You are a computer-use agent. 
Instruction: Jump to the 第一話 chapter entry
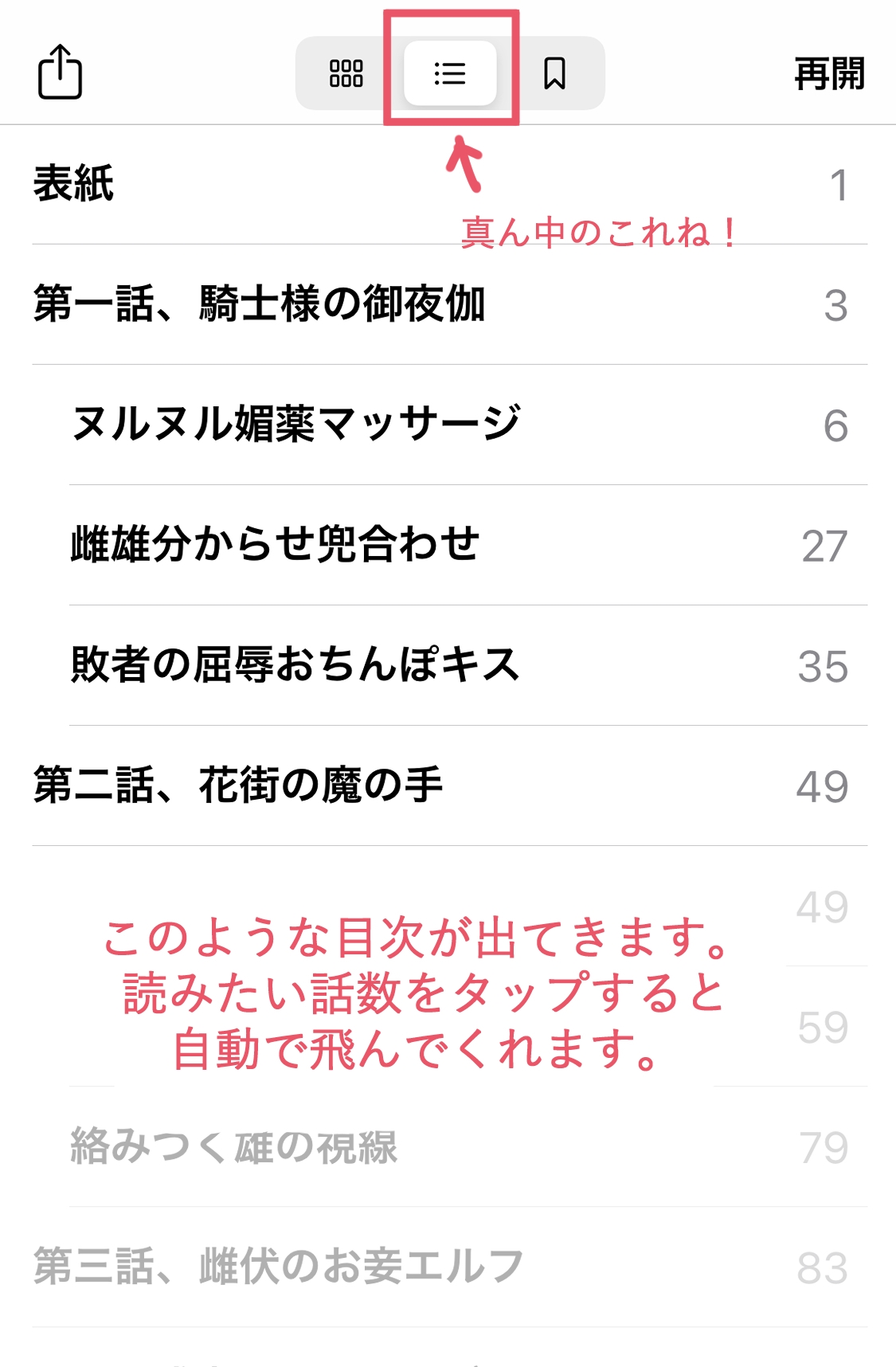pyautogui.click(x=449, y=305)
